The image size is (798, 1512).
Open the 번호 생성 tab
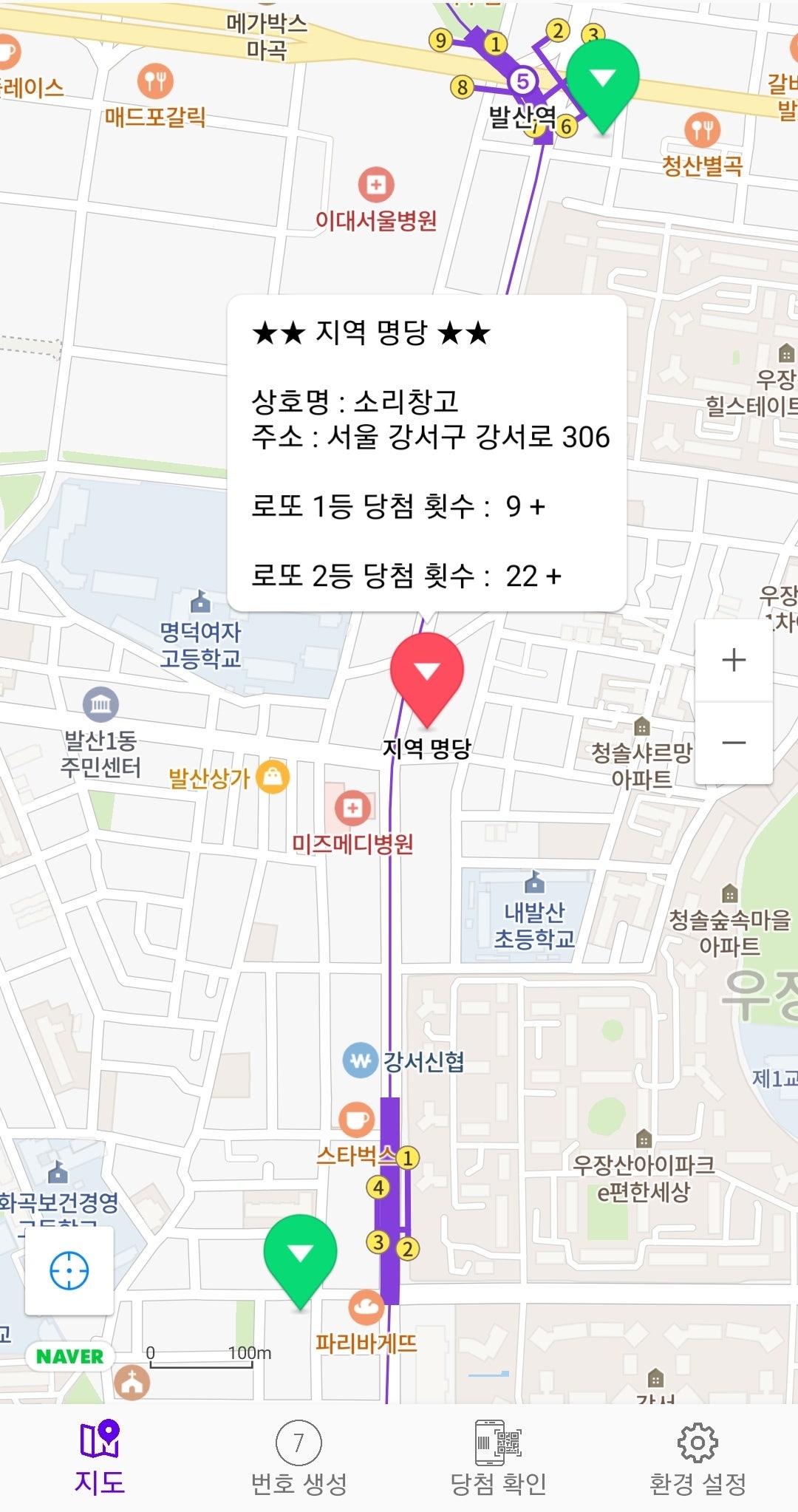[299, 1458]
